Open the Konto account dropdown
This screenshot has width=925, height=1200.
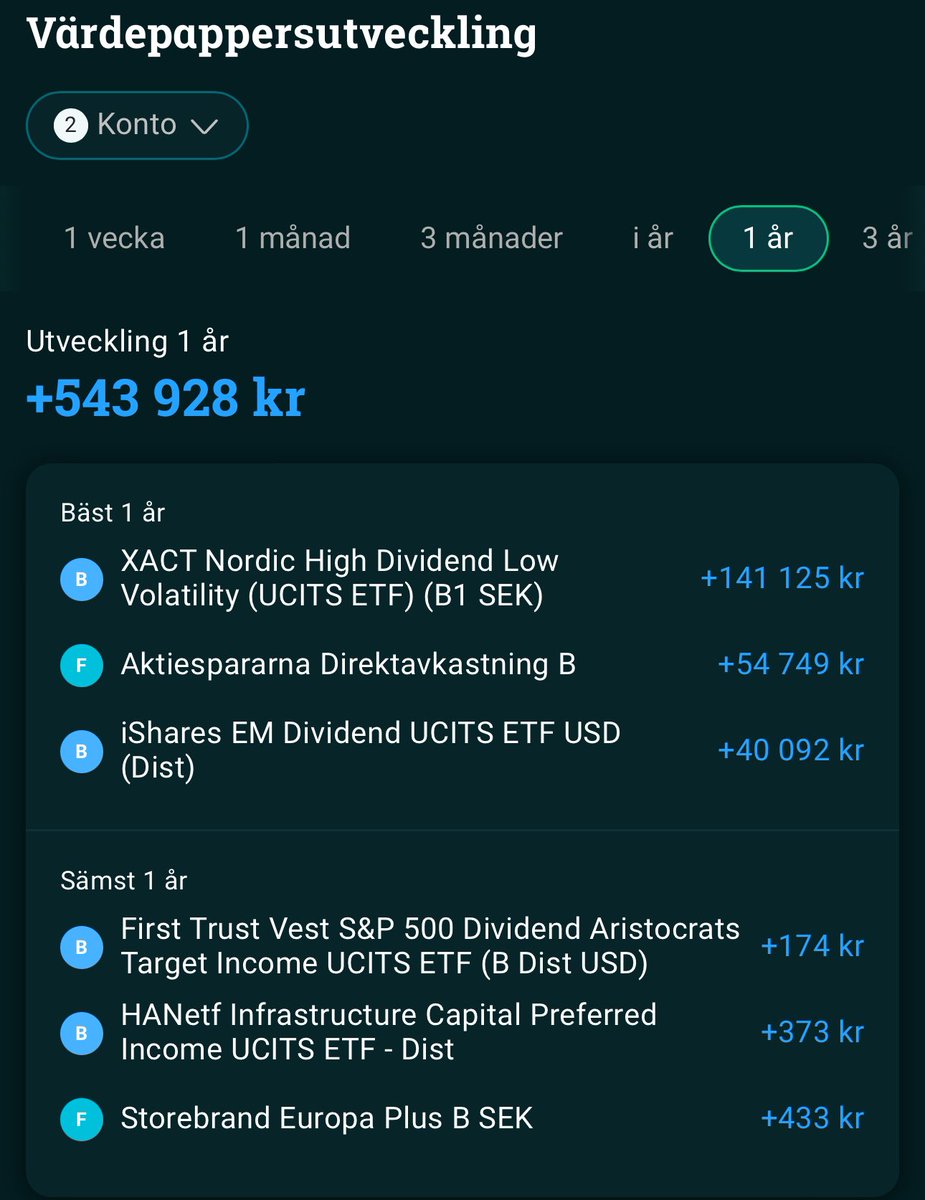click(137, 125)
